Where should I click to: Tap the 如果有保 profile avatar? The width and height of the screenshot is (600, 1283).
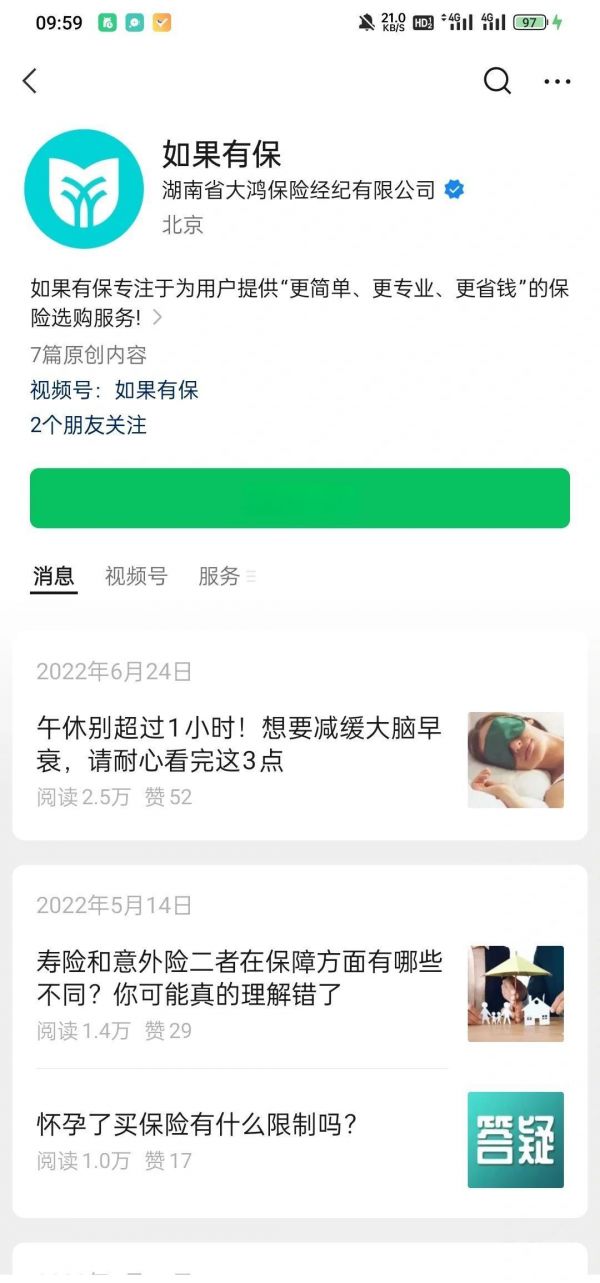(x=84, y=189)
